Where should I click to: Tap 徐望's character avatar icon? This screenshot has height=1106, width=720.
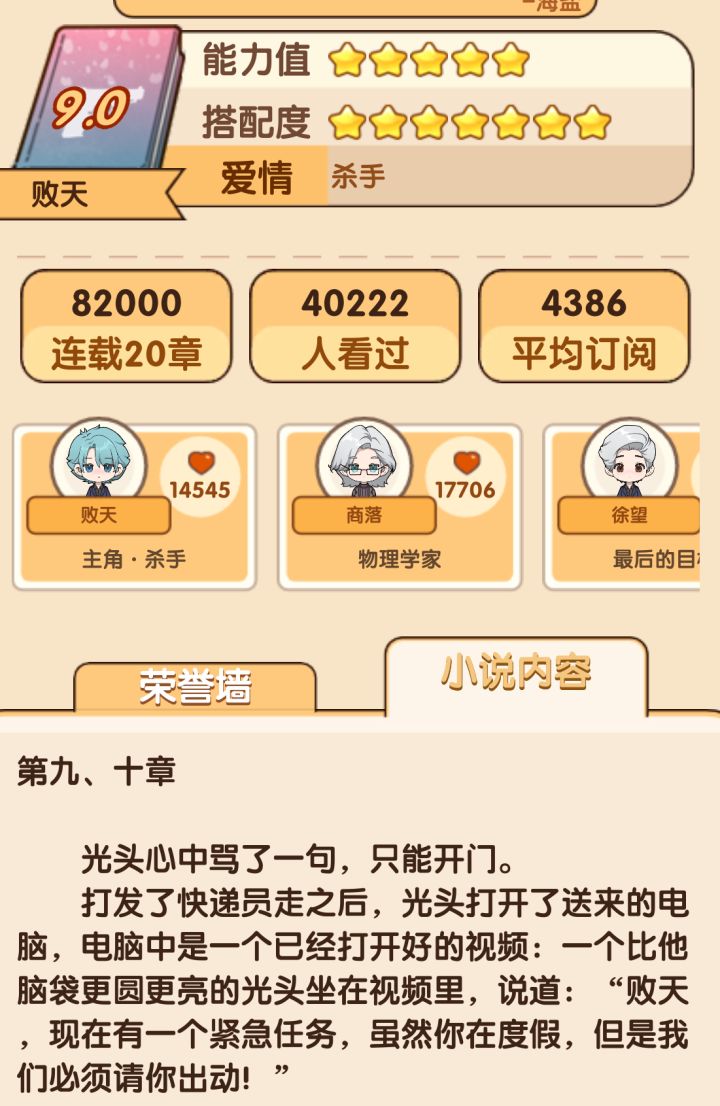[x=630, y=462]
